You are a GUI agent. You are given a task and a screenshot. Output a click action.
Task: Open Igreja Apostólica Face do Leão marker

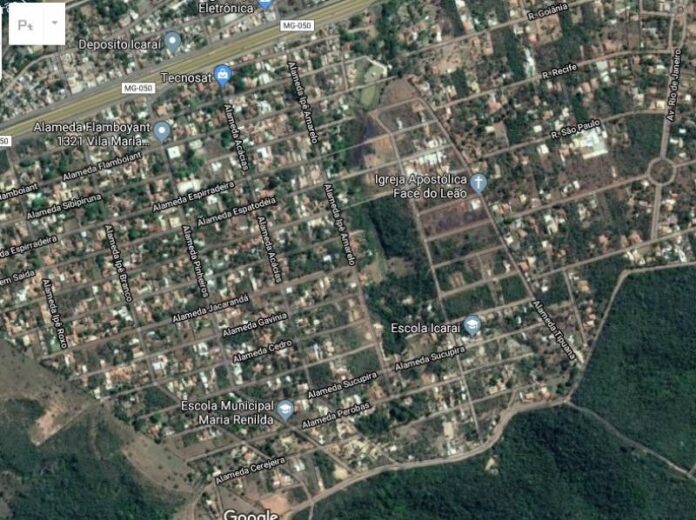pyautogui.click(x=479, y=182)
